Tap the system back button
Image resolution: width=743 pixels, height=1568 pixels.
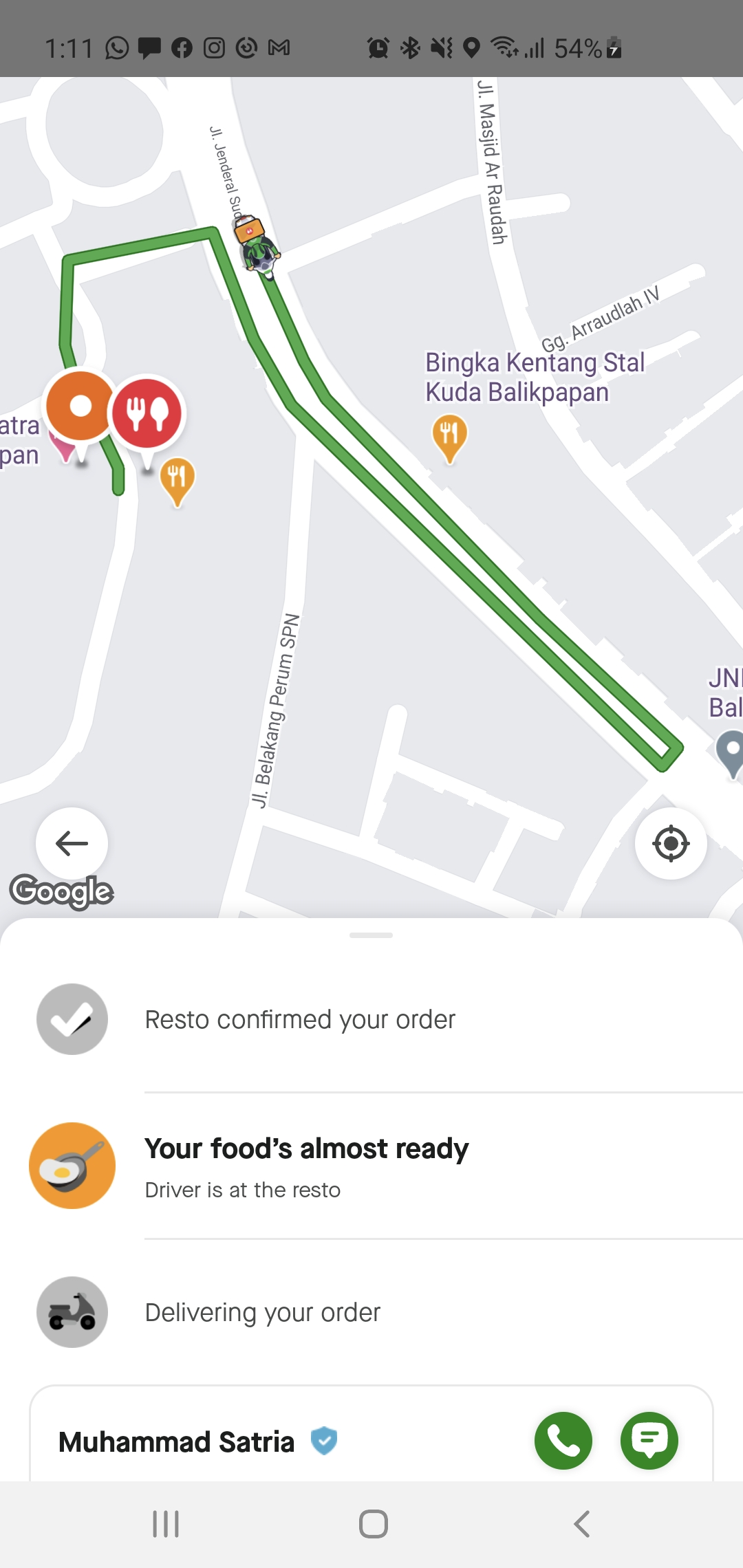point(581,1524)
